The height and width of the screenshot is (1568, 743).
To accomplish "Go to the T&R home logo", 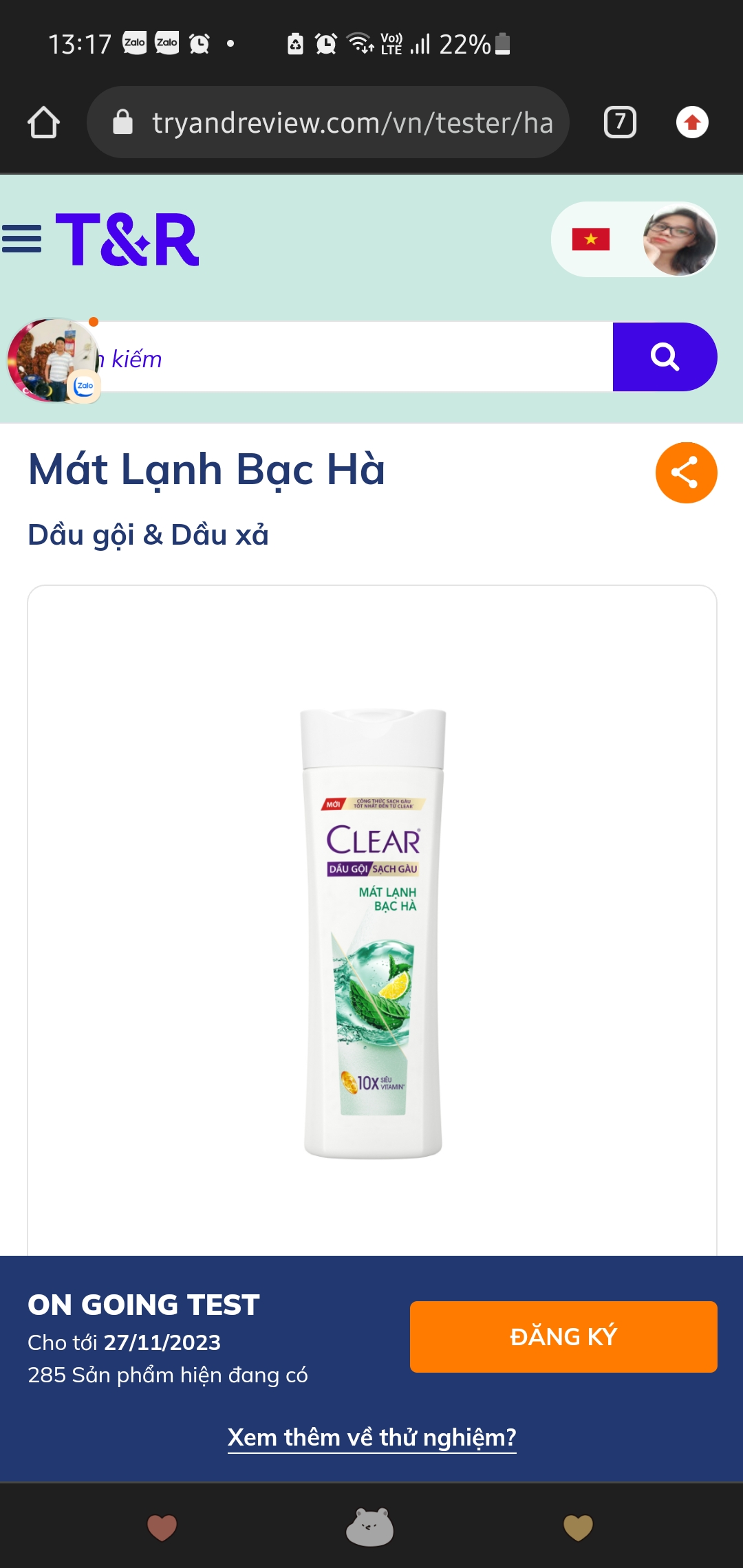I will 127,239.
